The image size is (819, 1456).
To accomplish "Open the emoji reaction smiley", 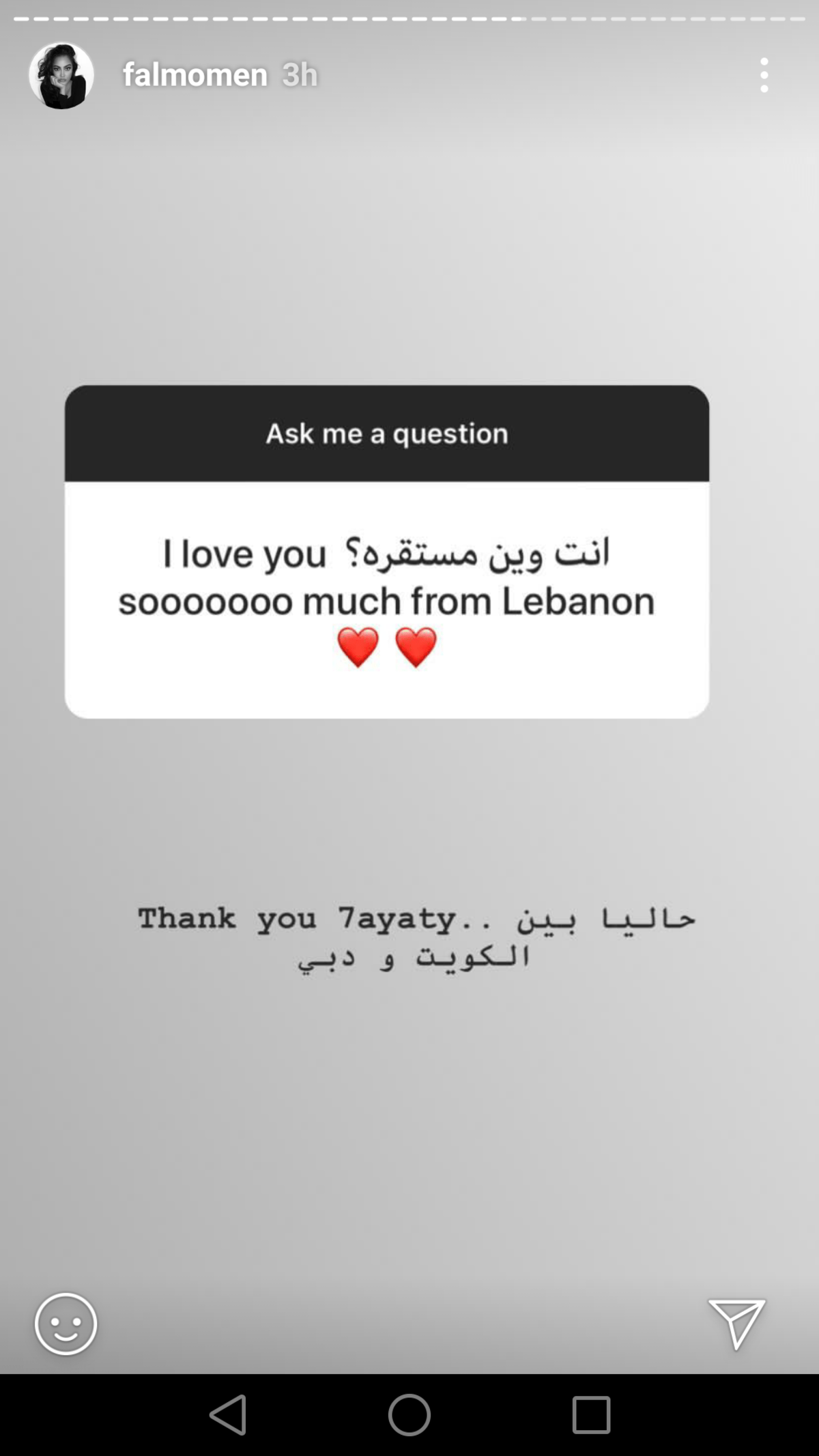I will point(66,1324).
